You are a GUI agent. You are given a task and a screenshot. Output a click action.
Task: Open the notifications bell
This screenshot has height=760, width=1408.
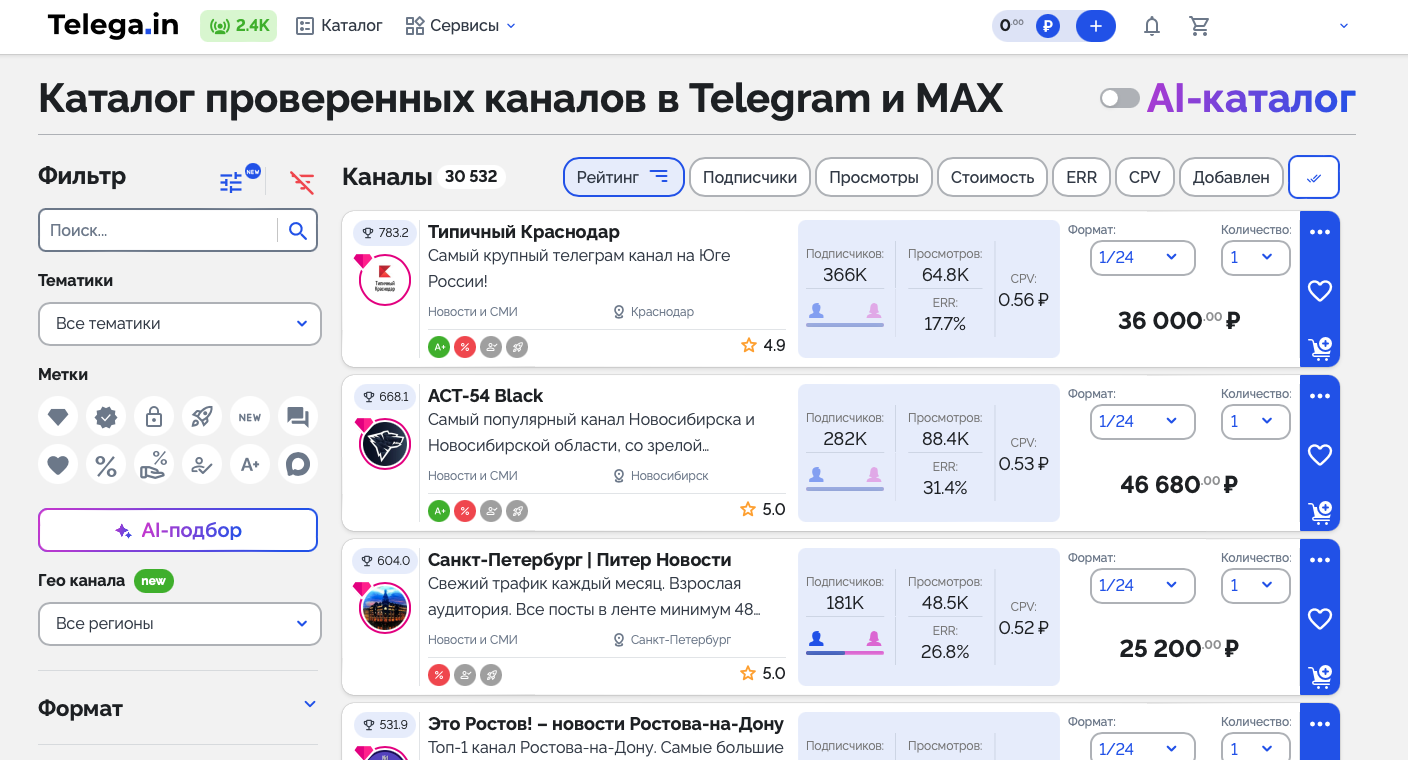(1152, 27)
